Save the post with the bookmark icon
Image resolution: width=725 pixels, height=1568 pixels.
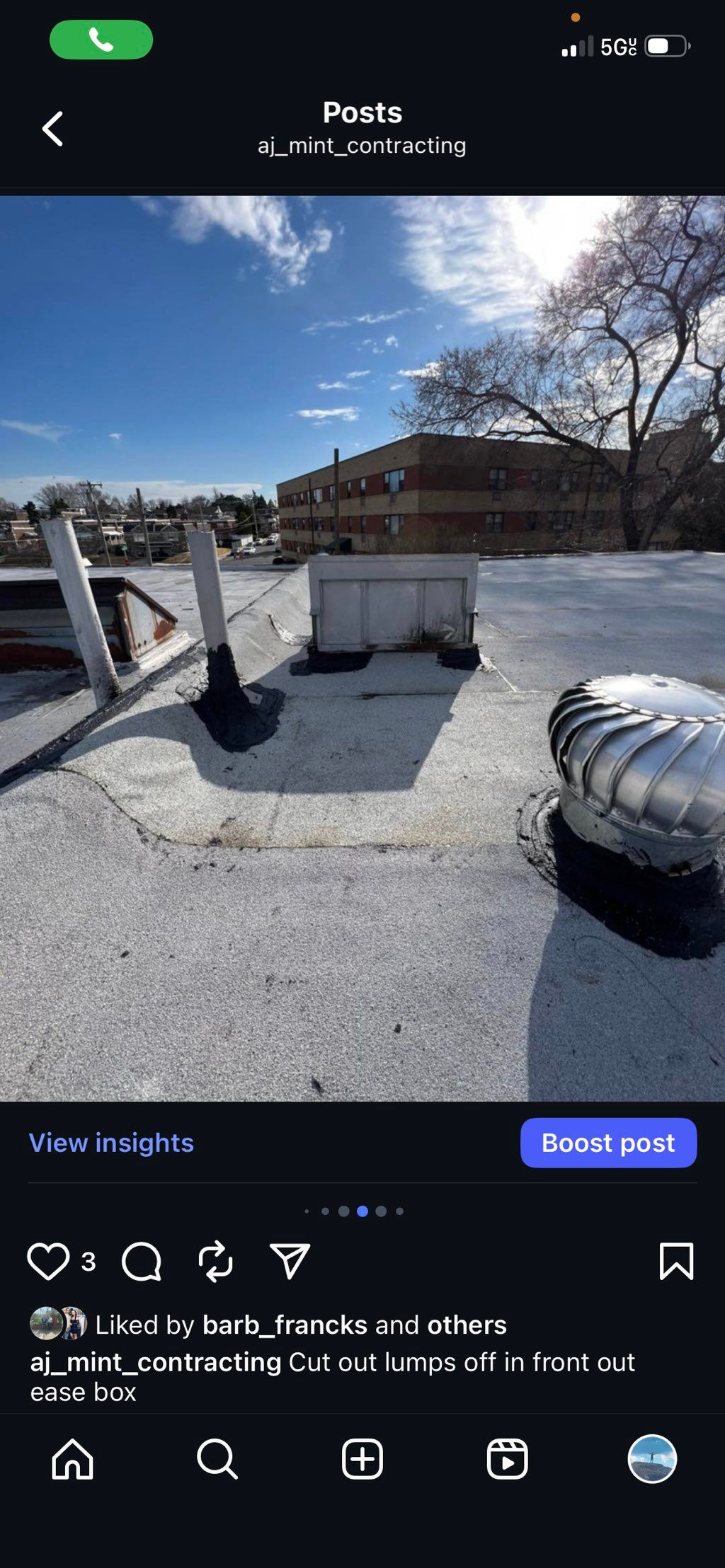click(x=676, y=1261)
